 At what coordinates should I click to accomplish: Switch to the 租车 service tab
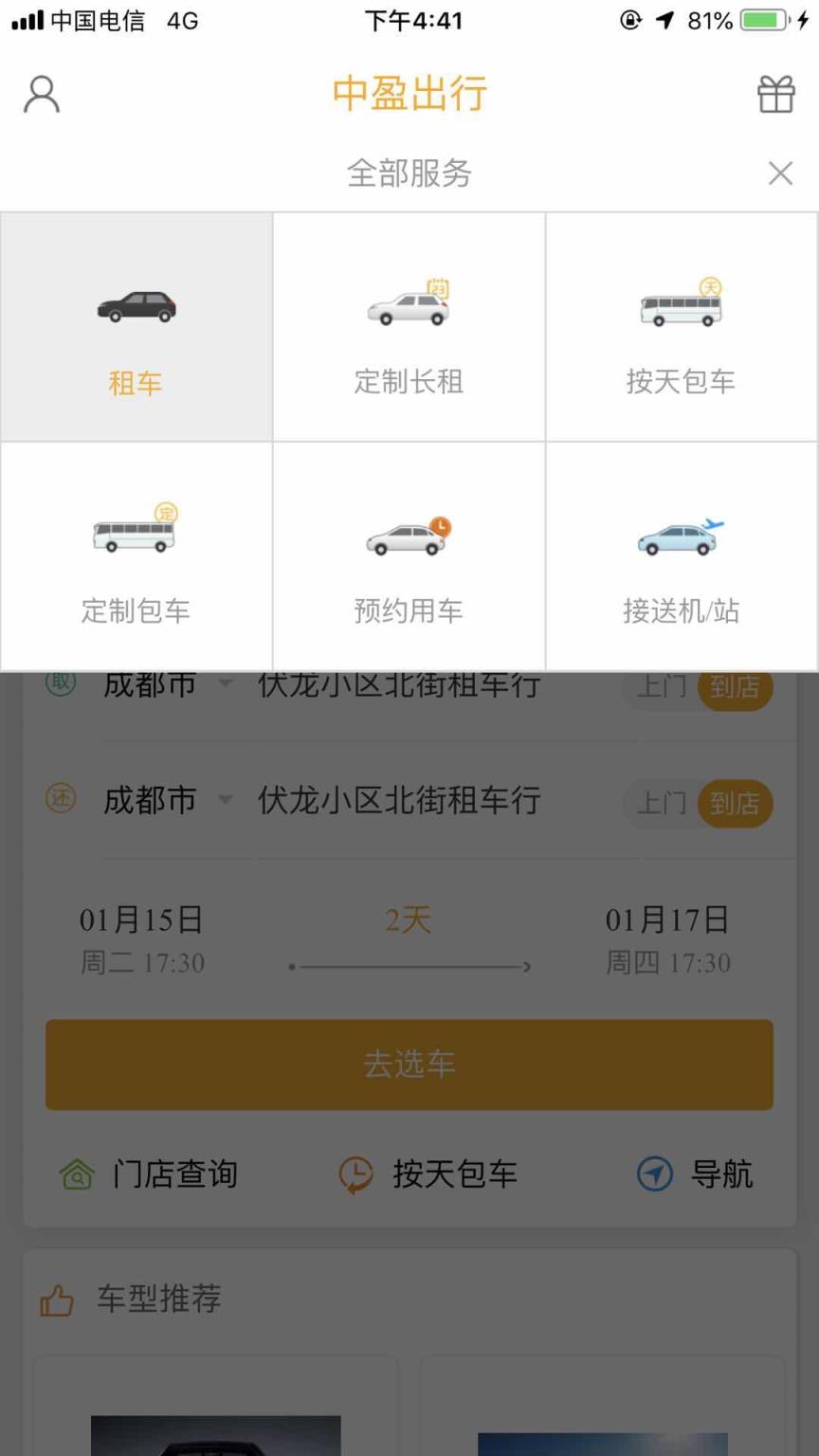(135, 327)
